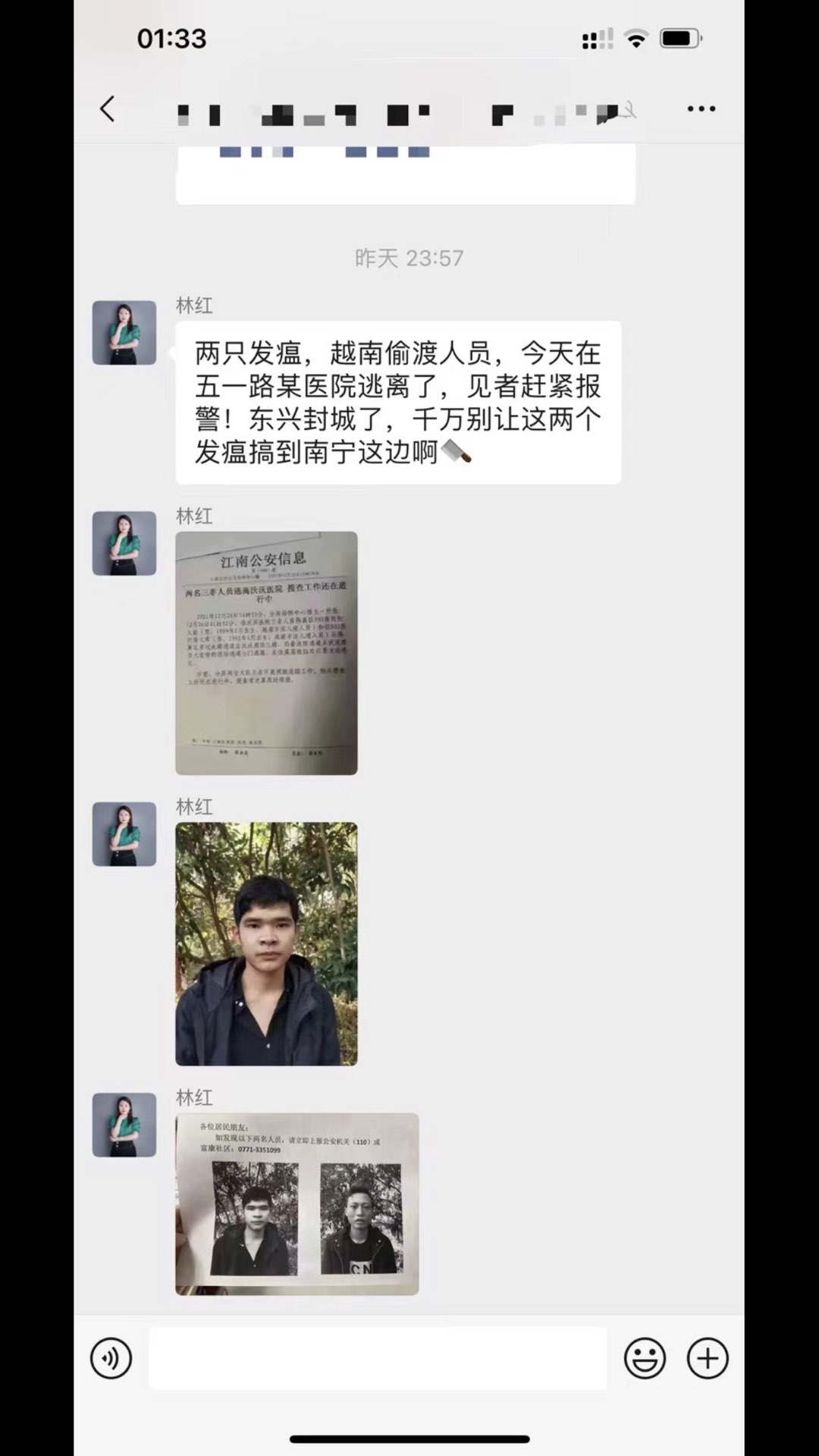Open 林红's avatar beside the text message
This screenshot has height=1456, width=819.
pos(124,333)
